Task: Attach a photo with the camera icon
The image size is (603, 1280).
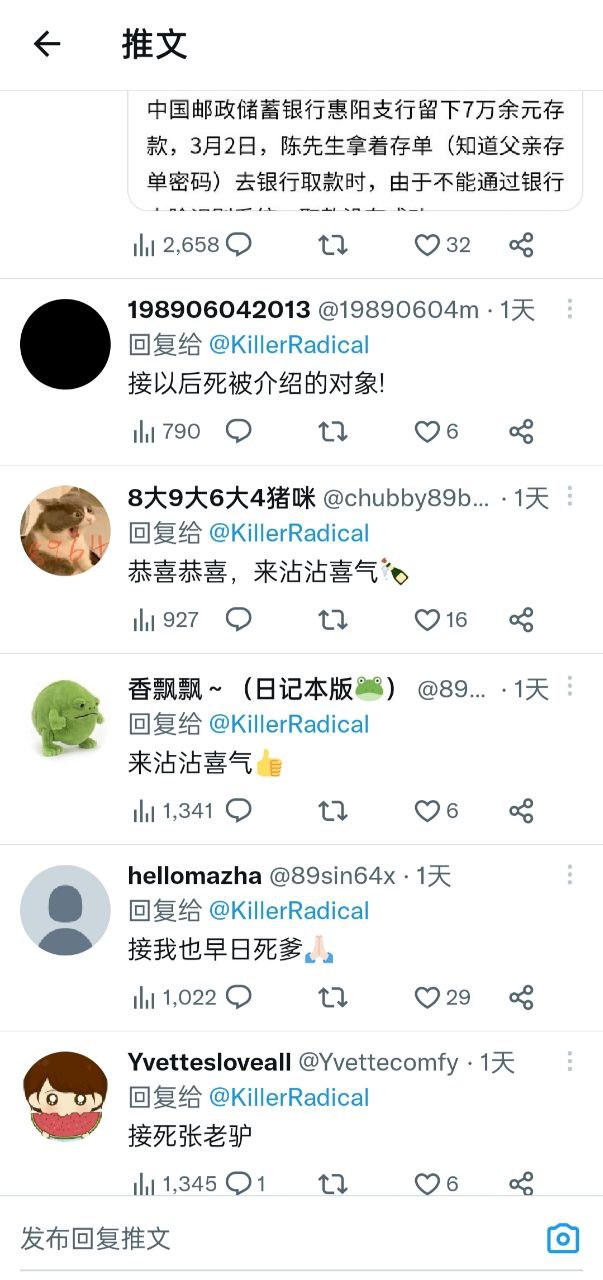Action: 564,1238
